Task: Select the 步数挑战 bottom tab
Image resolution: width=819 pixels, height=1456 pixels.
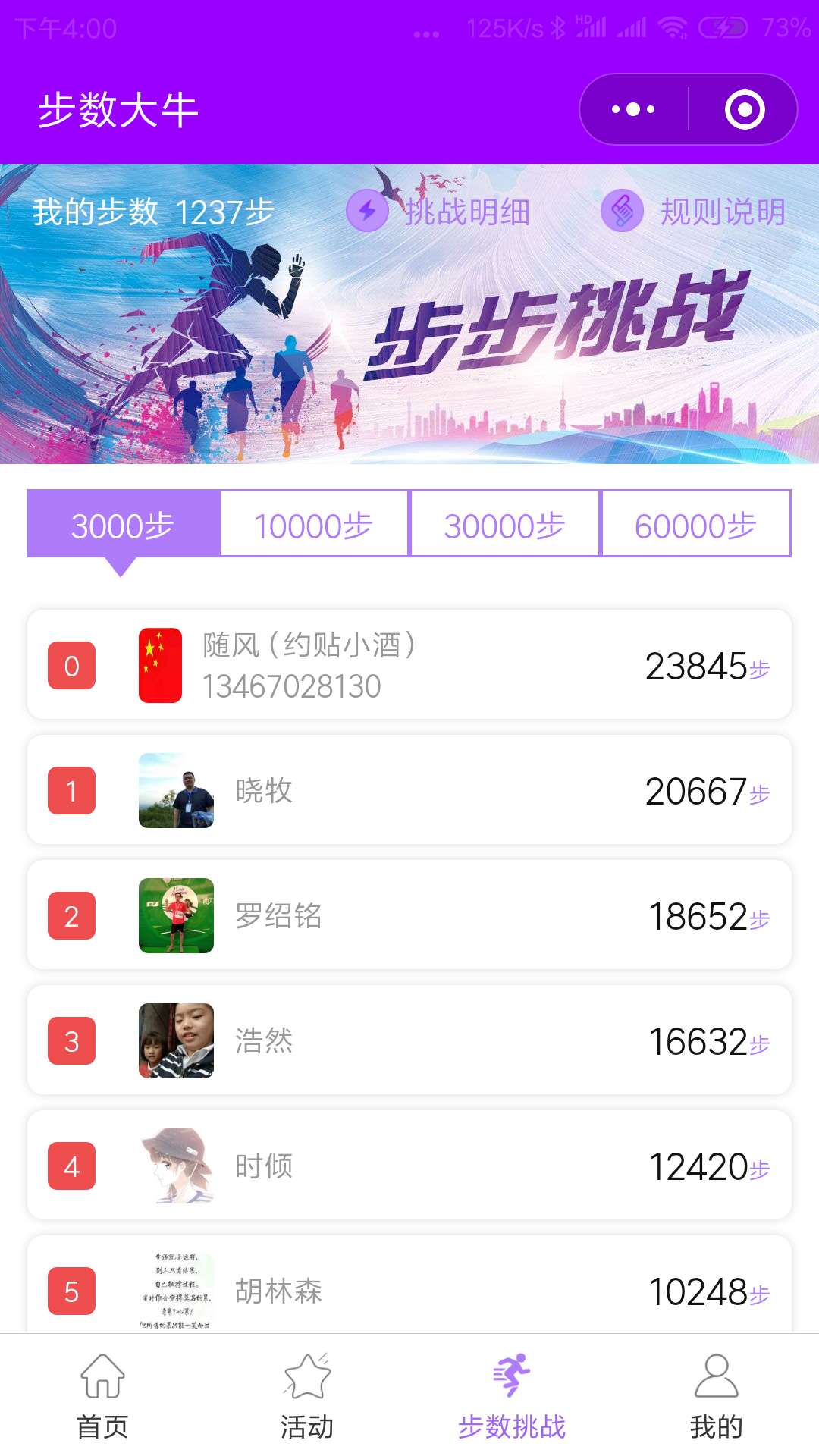Action: tap(512, 1395)
